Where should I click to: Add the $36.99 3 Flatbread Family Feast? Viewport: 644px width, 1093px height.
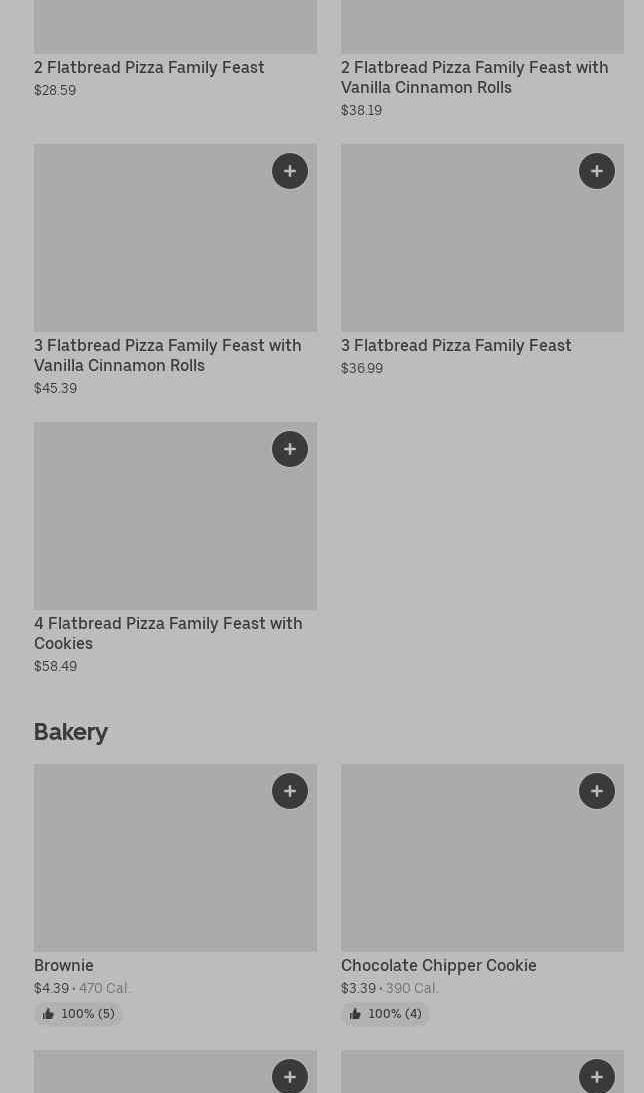tap(597, 171)
